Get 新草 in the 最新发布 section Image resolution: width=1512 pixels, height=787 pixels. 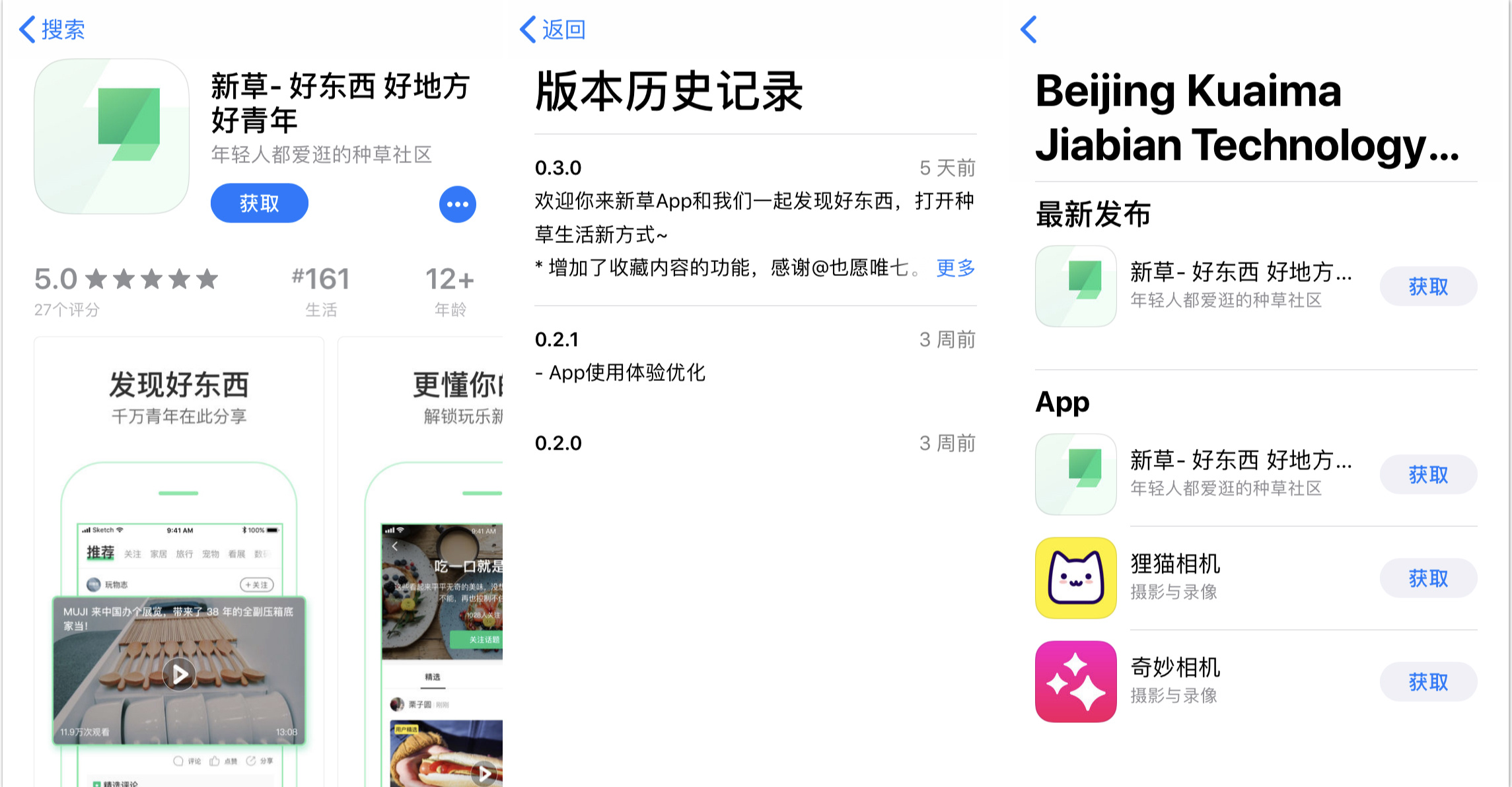1427,287
